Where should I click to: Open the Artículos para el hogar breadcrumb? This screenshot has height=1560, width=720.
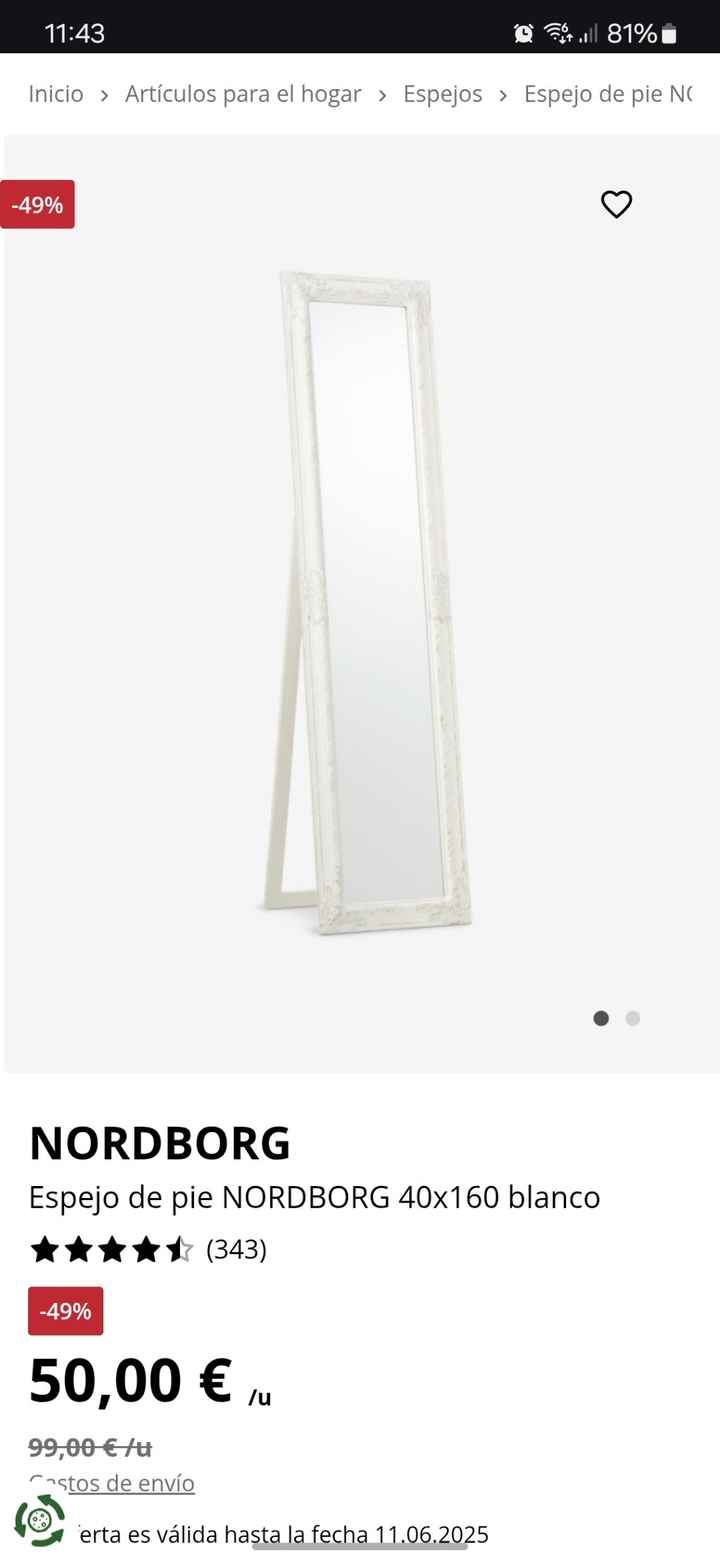pyautogui.click(x=243, y=94)
